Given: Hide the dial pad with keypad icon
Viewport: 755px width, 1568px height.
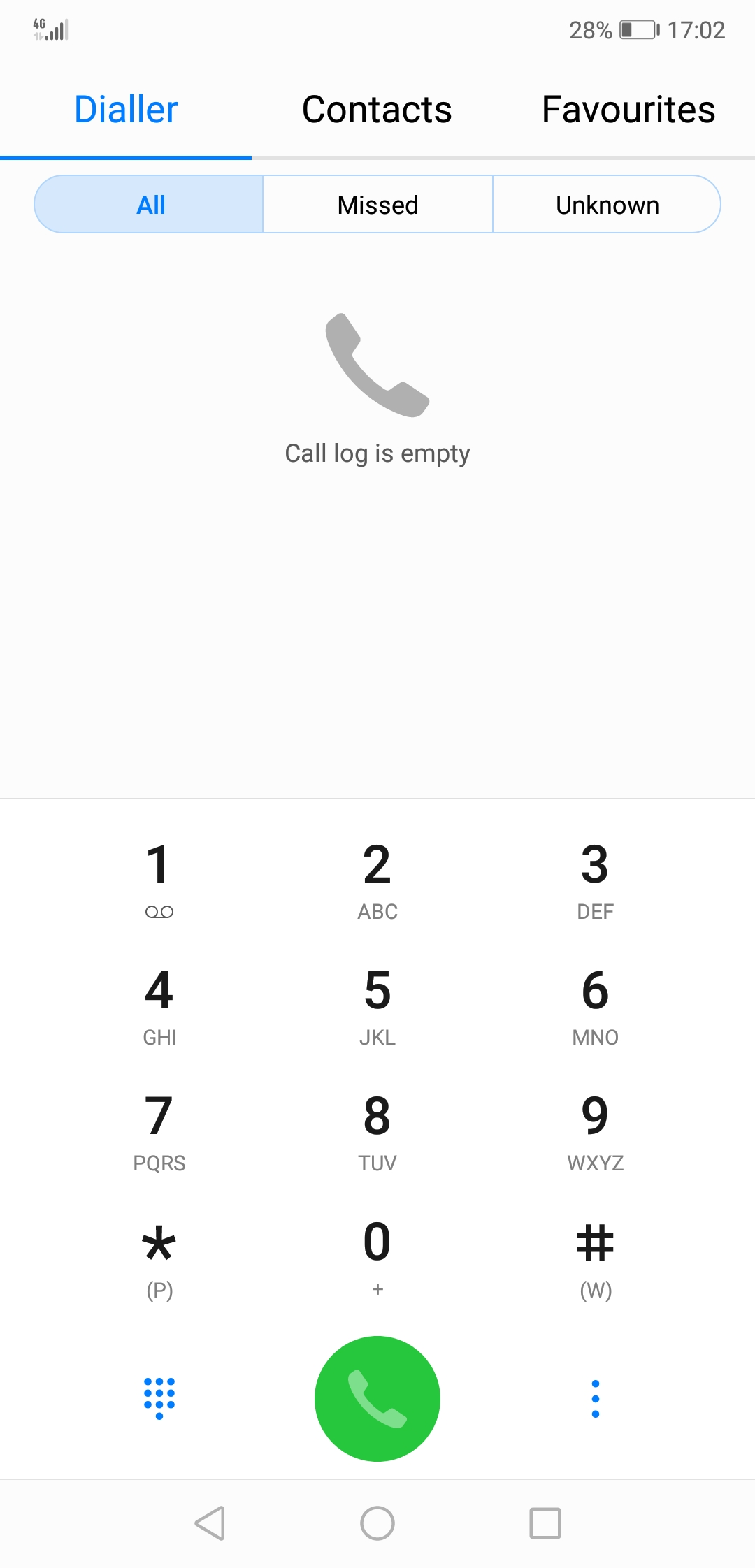Looking at the screenshot, I should tap(159, 1398).
